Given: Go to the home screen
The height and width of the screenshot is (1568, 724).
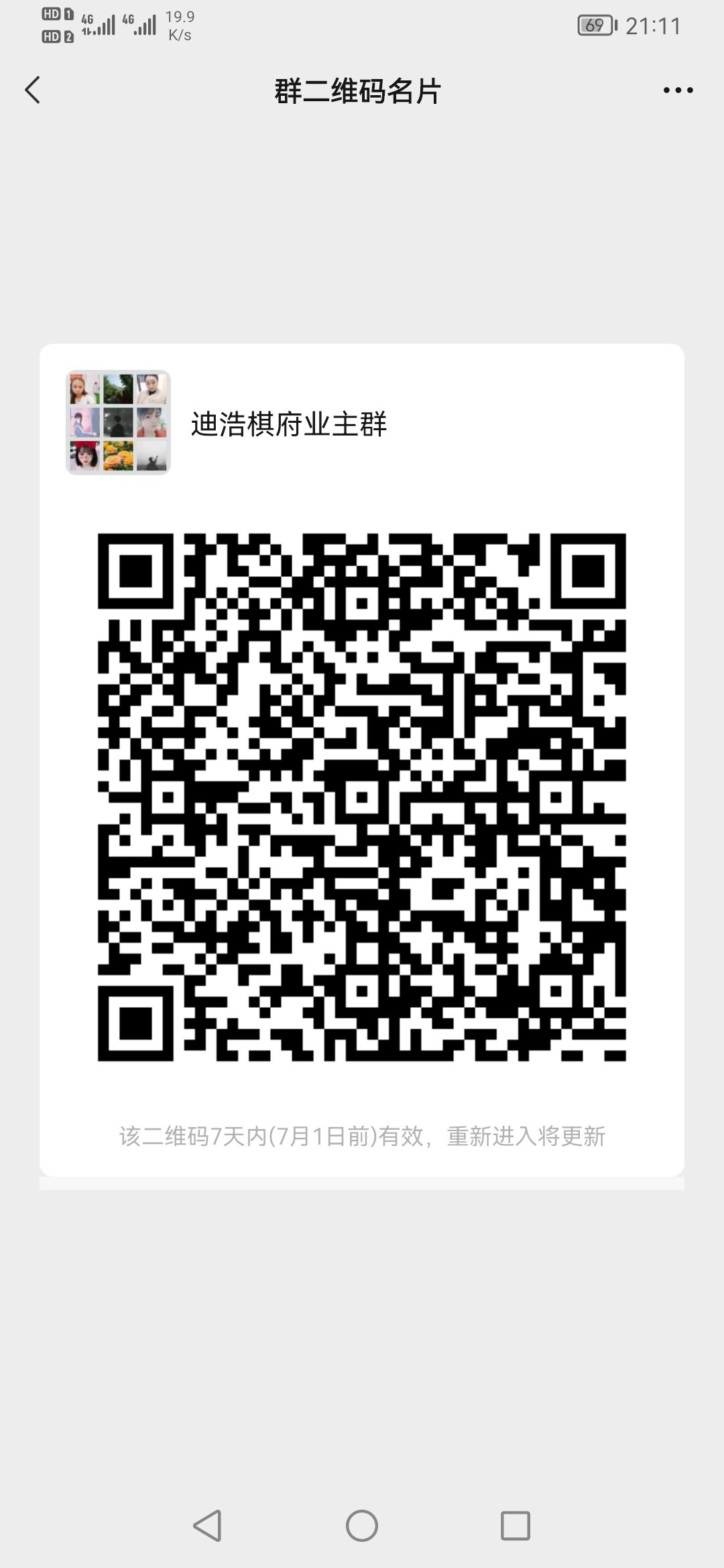Looking at the screenshot, I should [362, 1526].
